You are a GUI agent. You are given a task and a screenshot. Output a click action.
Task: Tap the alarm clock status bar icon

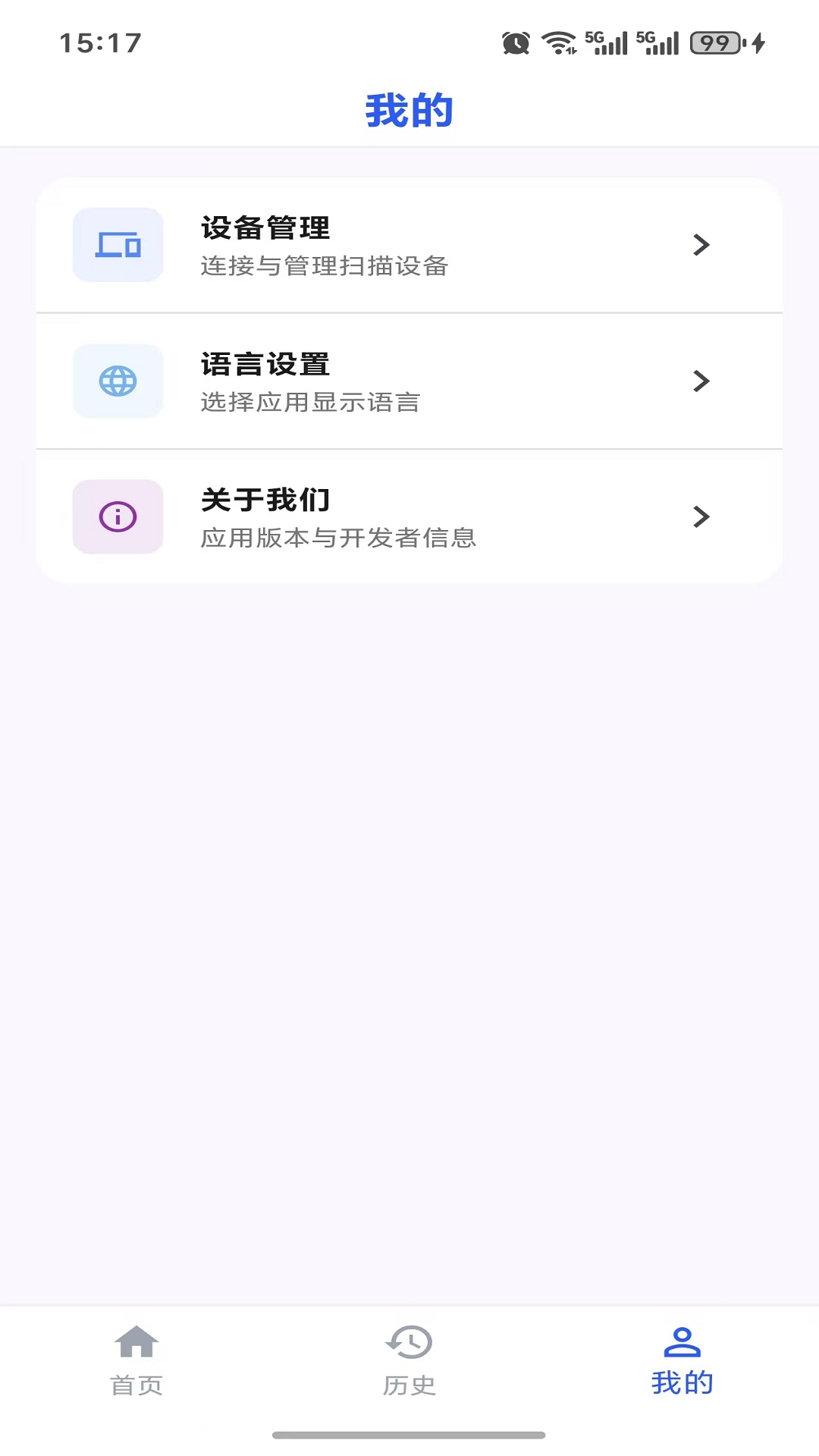coord(515,43)
